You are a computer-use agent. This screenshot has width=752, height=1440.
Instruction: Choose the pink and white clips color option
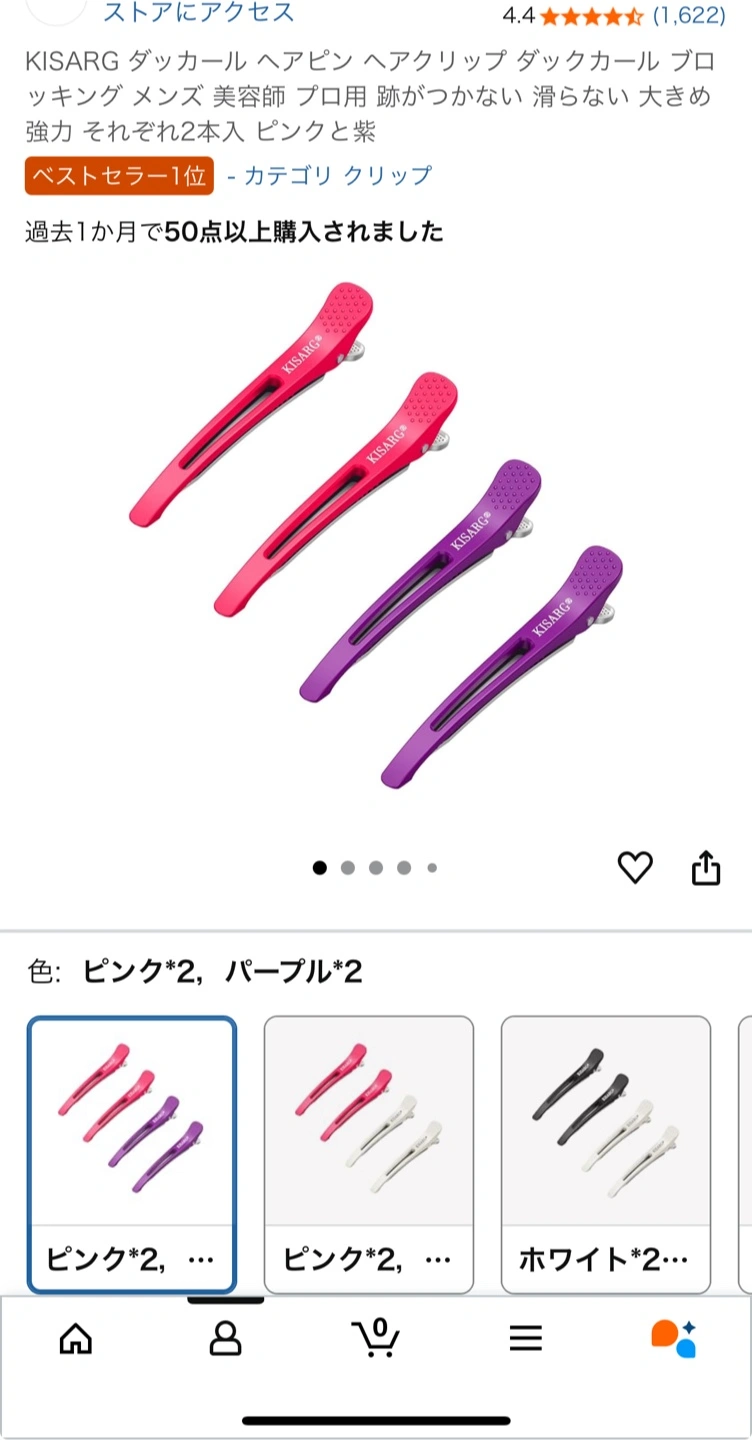[369, 1155]
